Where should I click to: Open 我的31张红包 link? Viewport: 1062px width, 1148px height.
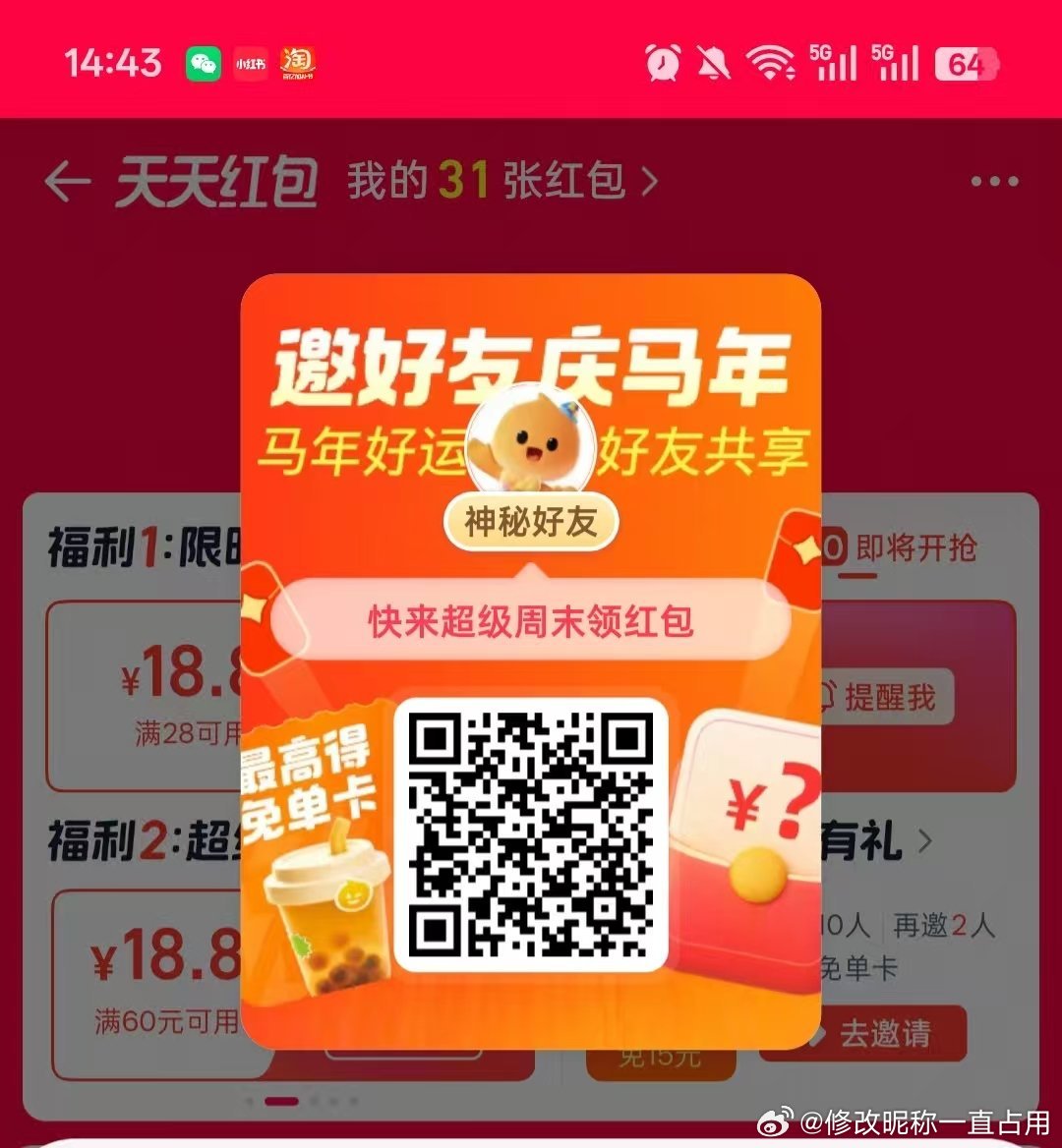[x=501, y=182]
